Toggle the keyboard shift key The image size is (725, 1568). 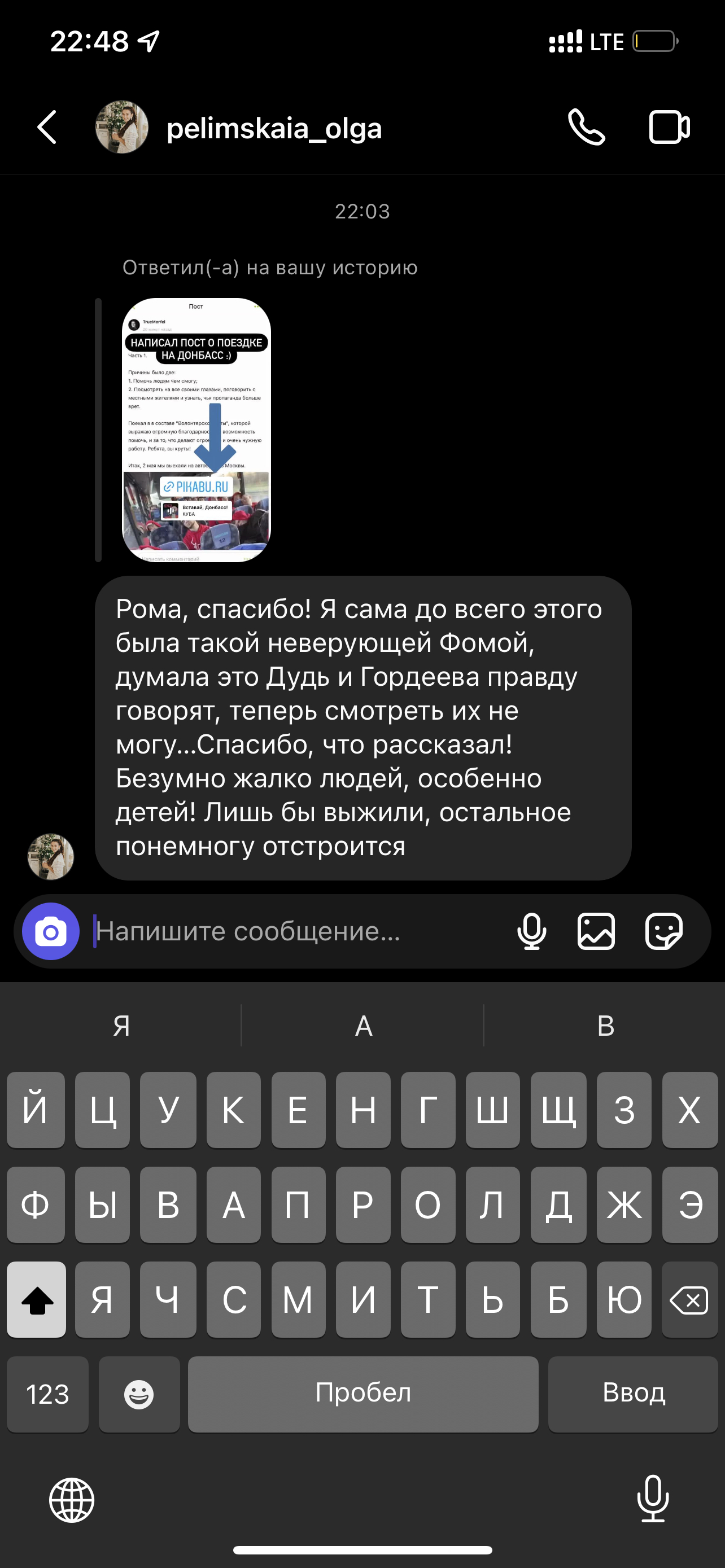37,1300
